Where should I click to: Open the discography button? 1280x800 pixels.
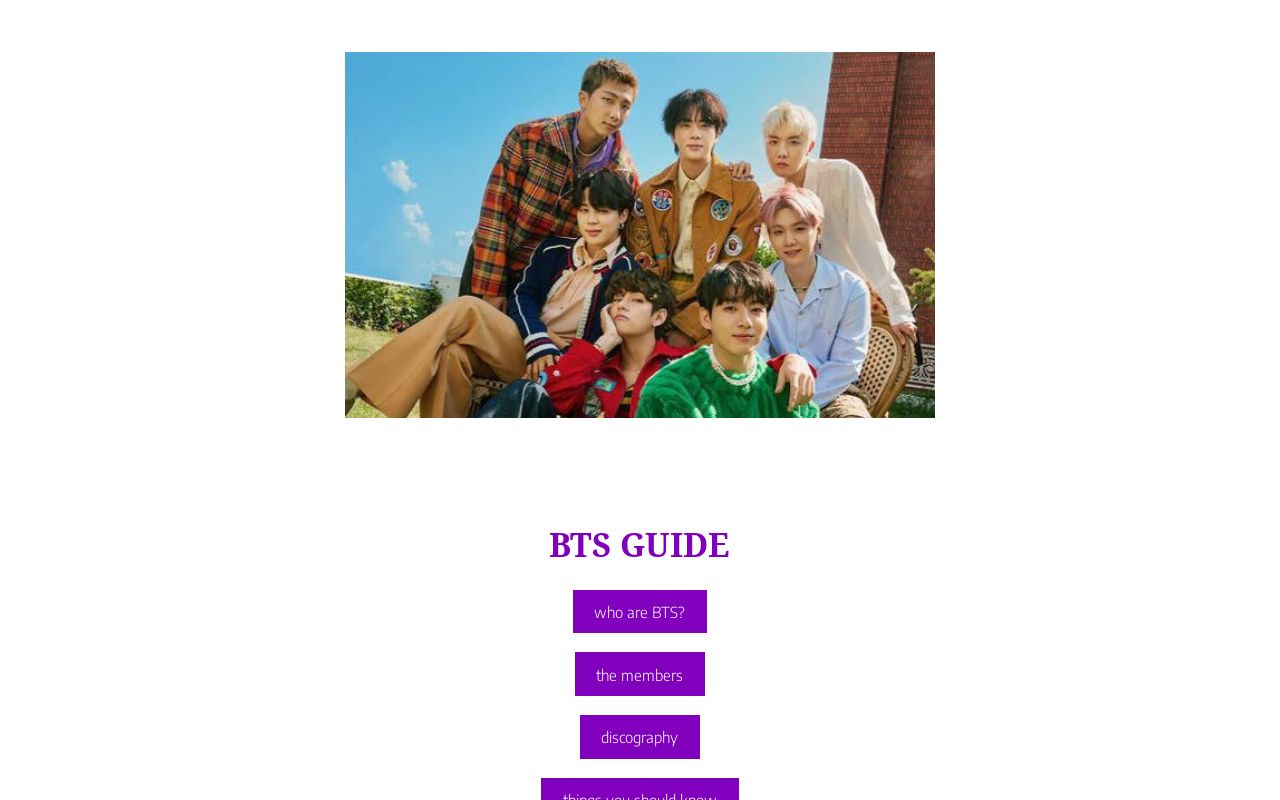click(640, 737)
